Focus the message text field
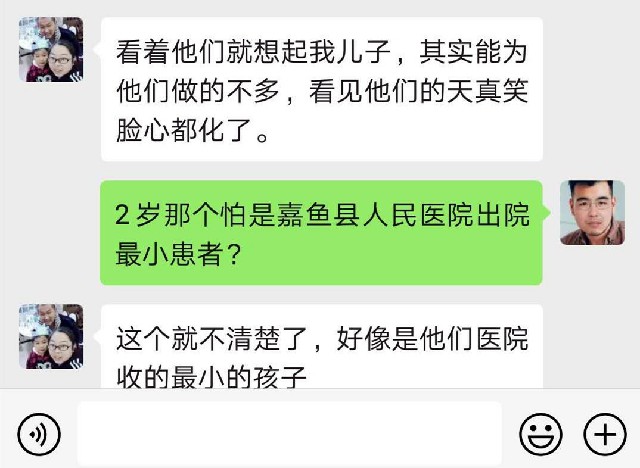The image size is (640, 468). (289, 434)
